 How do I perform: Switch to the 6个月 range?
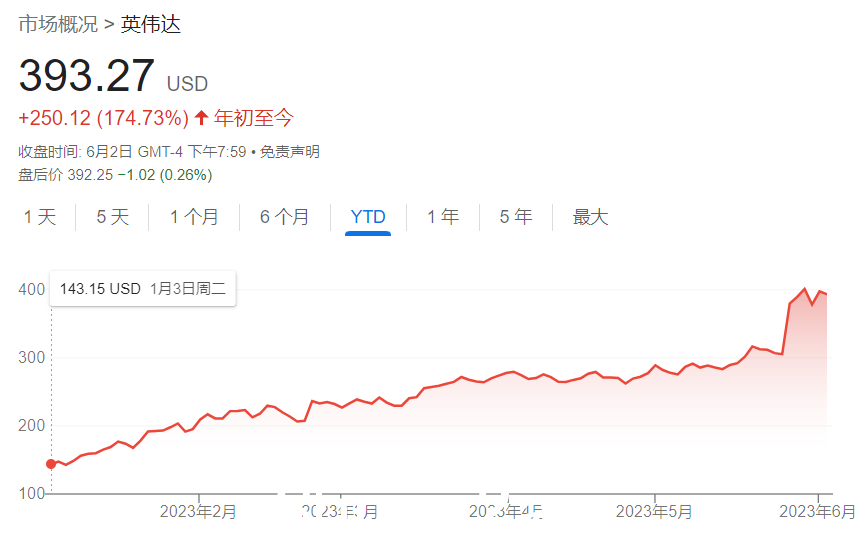pos(285,217)
